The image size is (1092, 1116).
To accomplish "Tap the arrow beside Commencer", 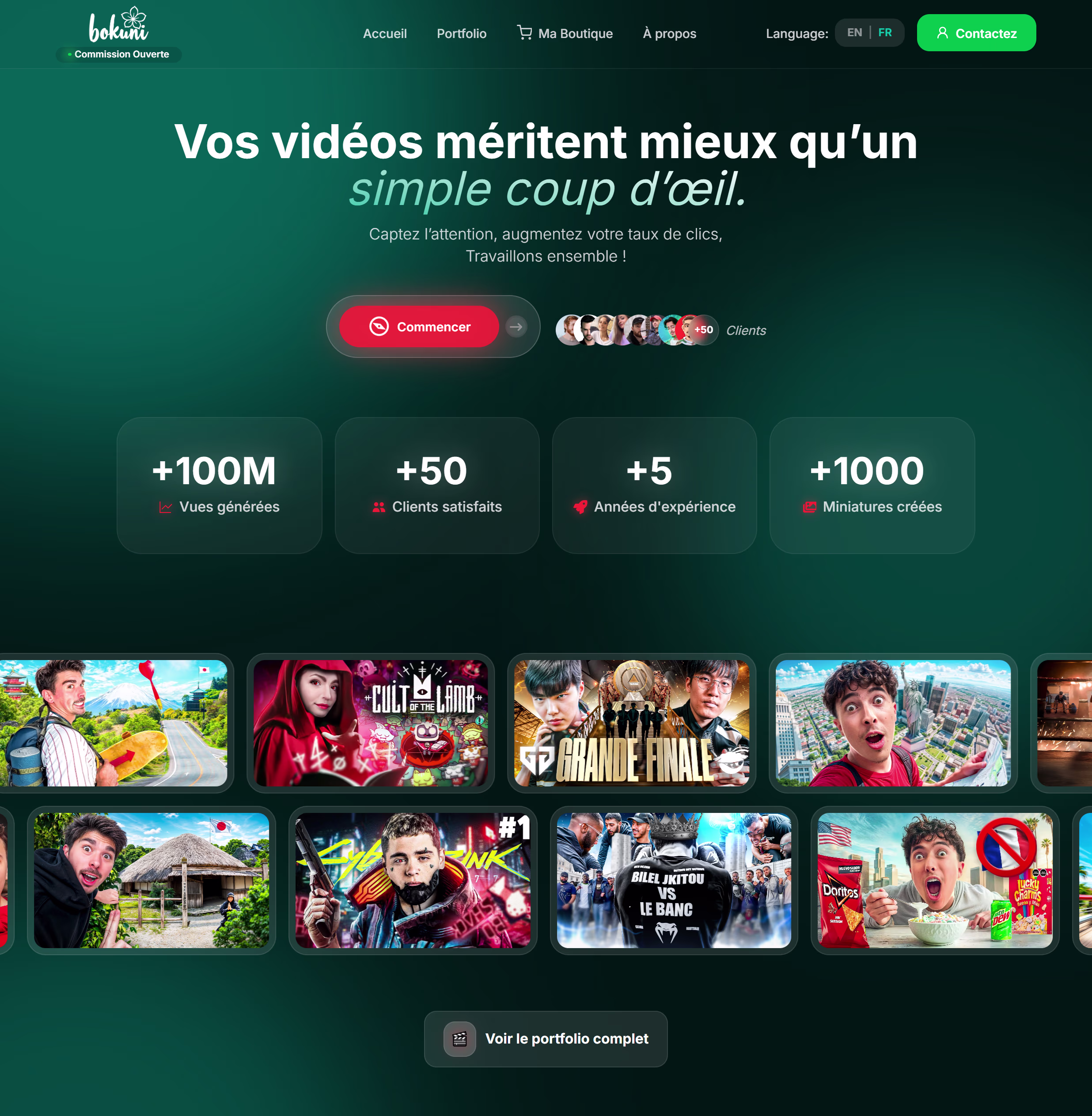I will coord(516,327).
